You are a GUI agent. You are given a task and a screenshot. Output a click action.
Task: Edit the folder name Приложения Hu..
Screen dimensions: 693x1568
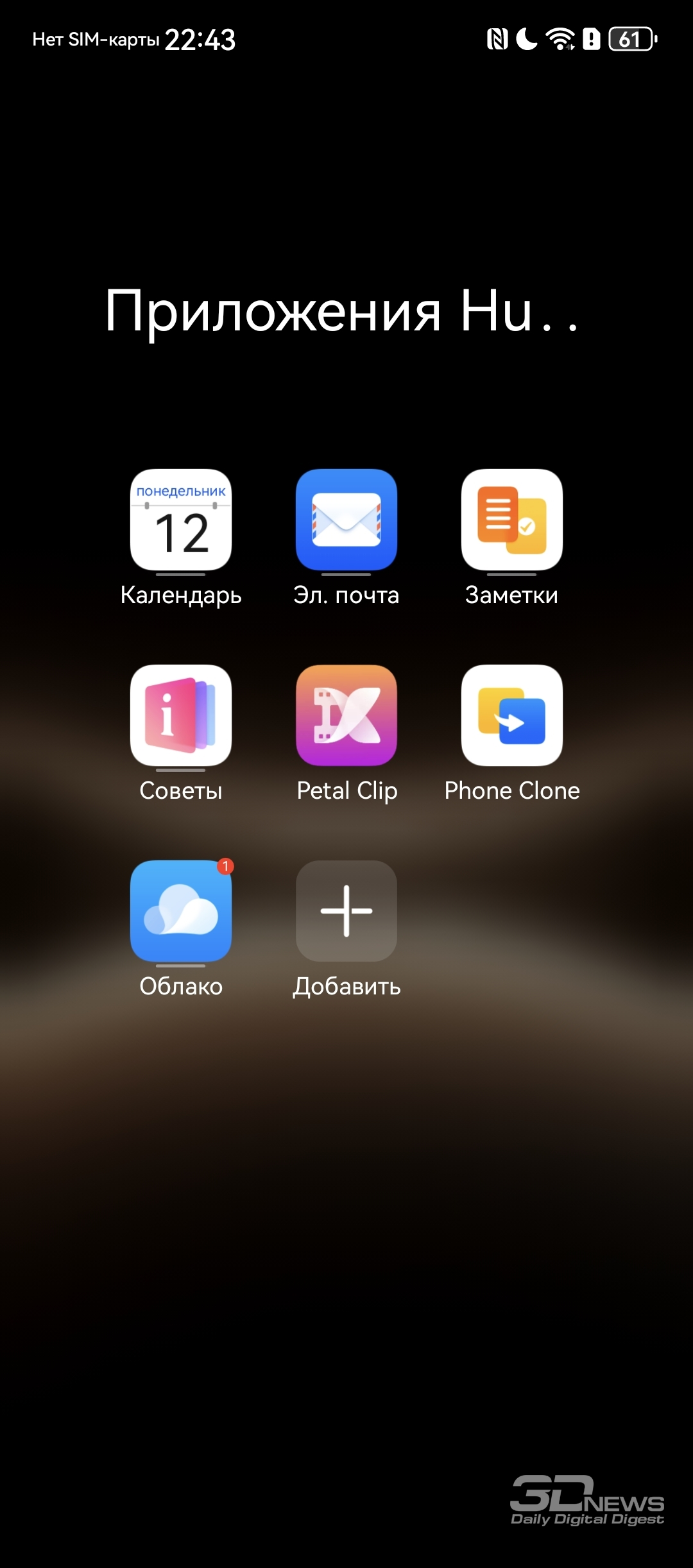pyautogui.click(x=341, y=311)
